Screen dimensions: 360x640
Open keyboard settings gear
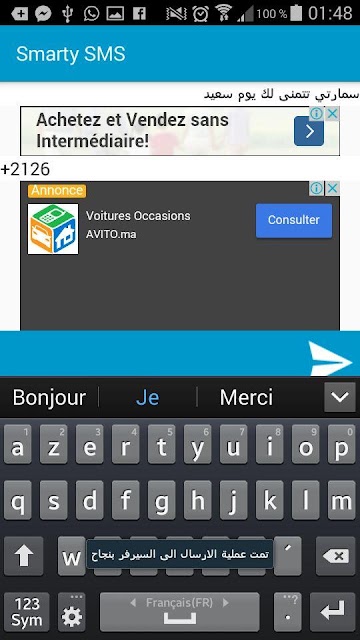tap(72, 612)
